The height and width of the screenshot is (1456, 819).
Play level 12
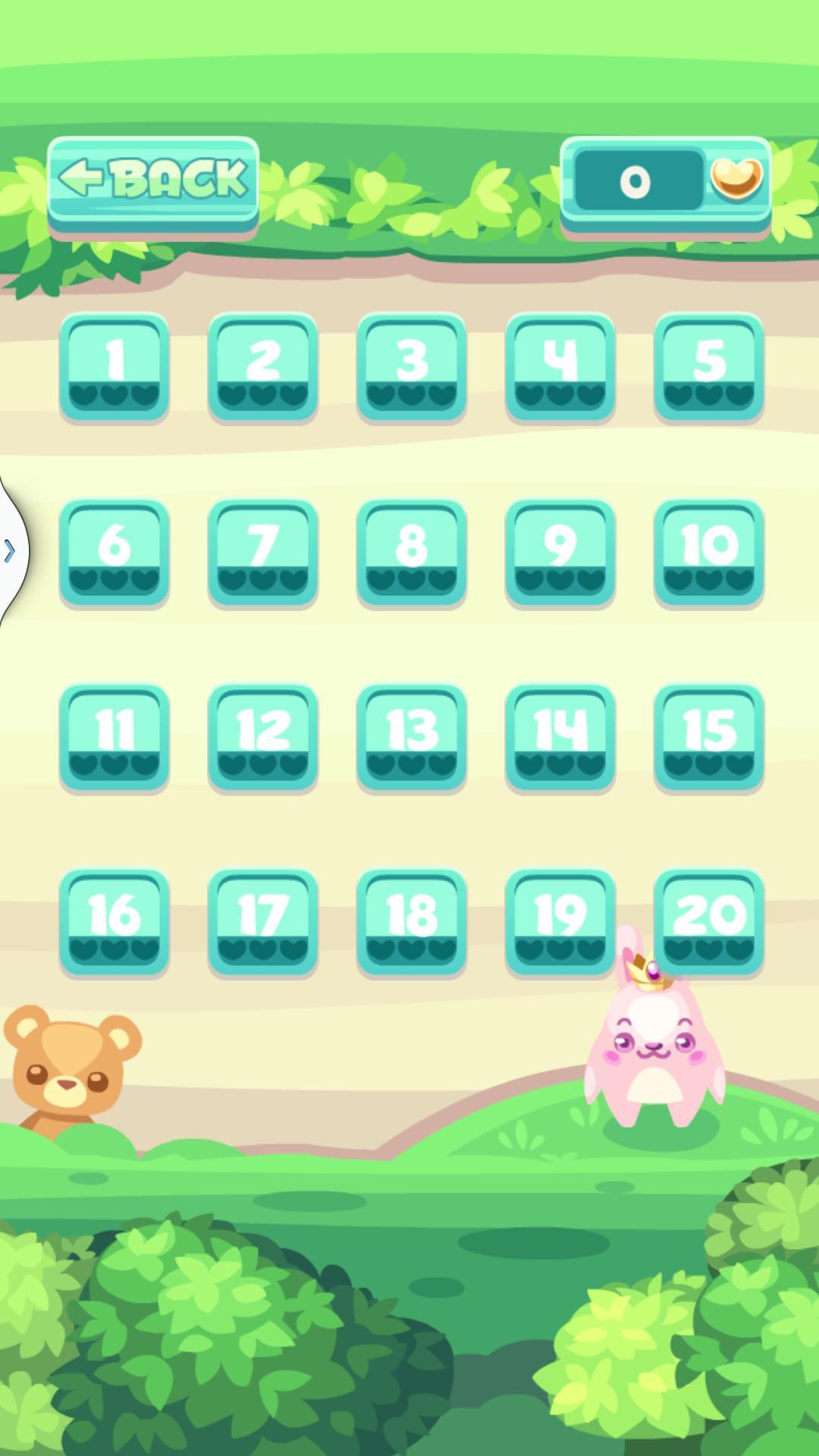click(262, 738)
